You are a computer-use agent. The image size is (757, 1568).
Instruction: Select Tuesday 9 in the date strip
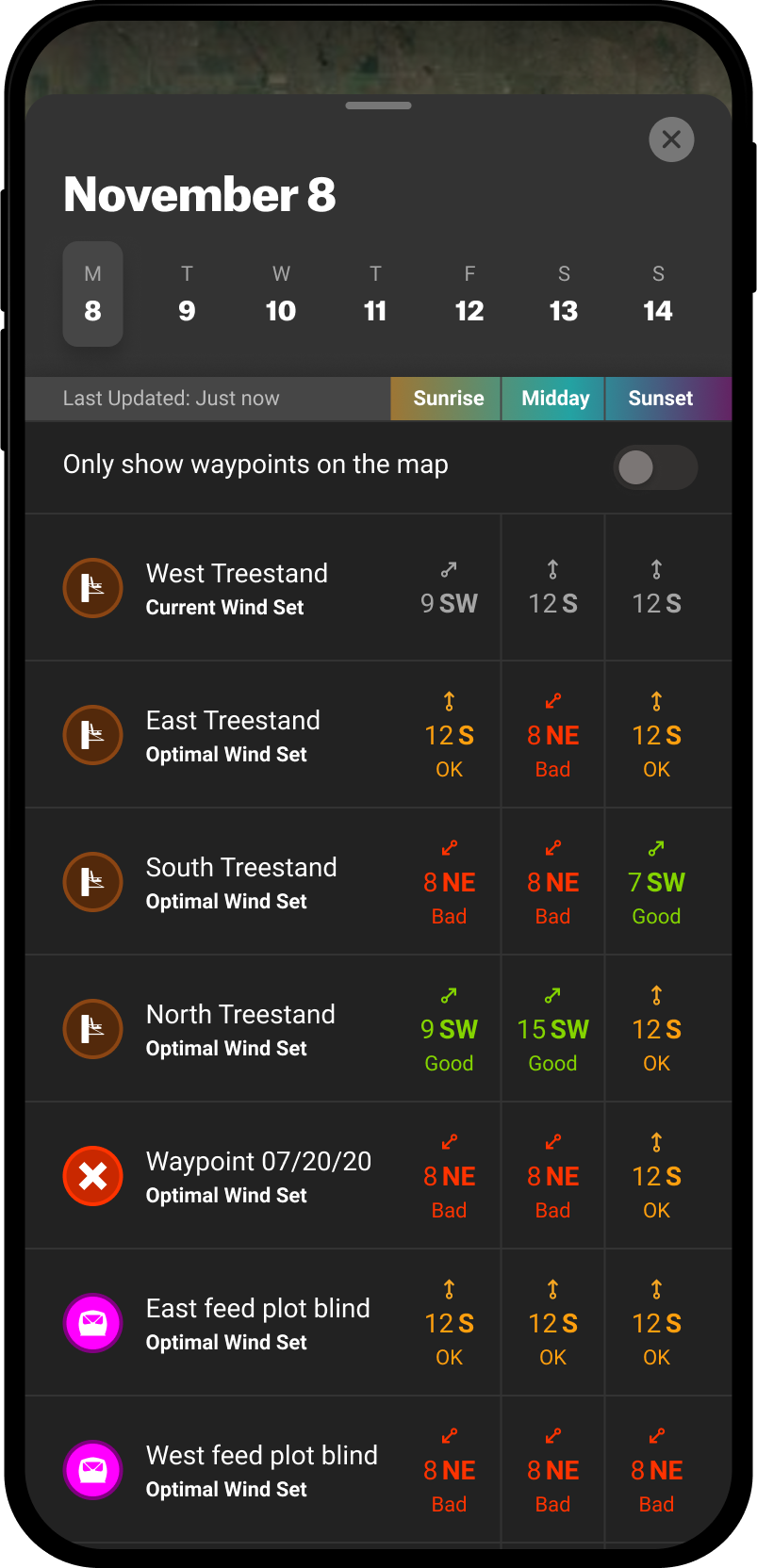(187, 295)
